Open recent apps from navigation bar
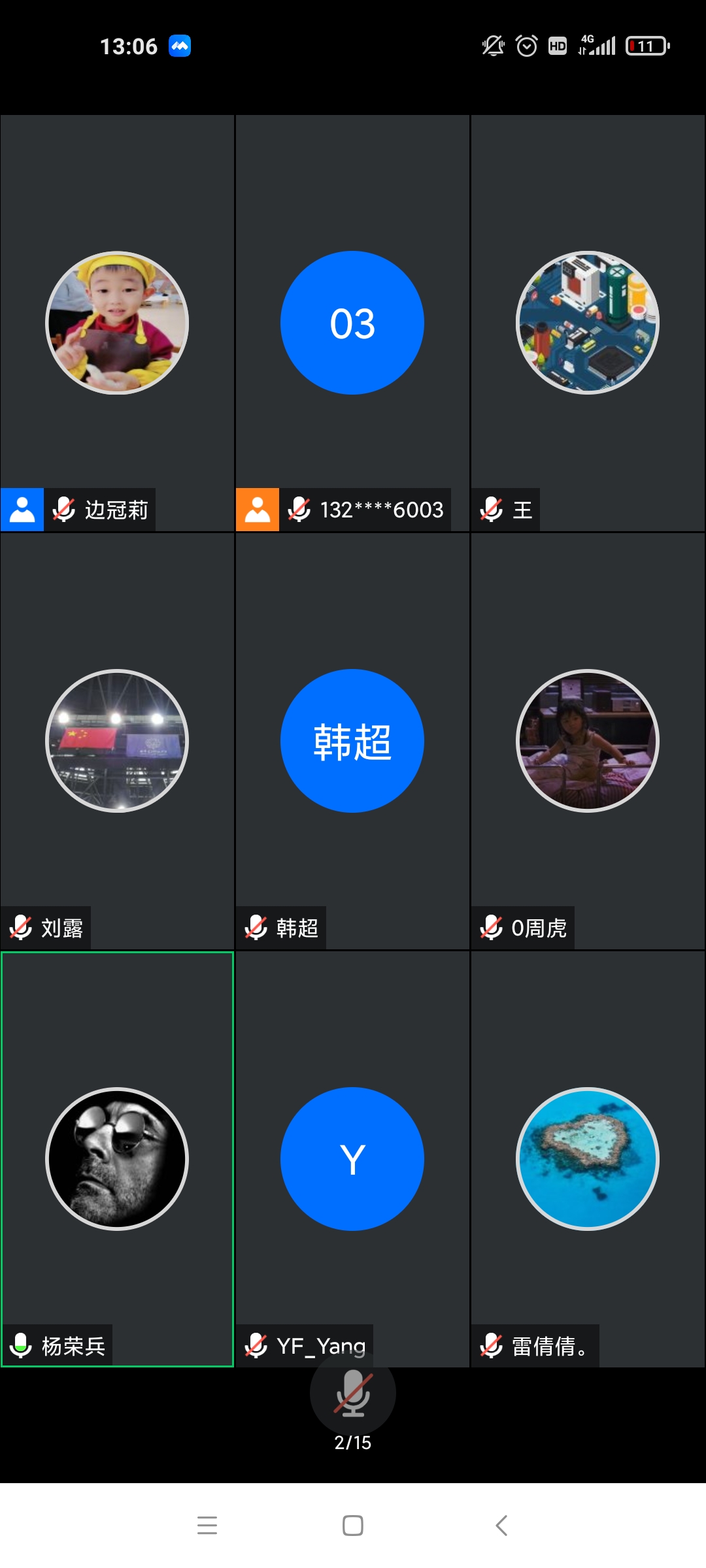The width and height of the screenshot is (706, 1568). click(207, 1526)
